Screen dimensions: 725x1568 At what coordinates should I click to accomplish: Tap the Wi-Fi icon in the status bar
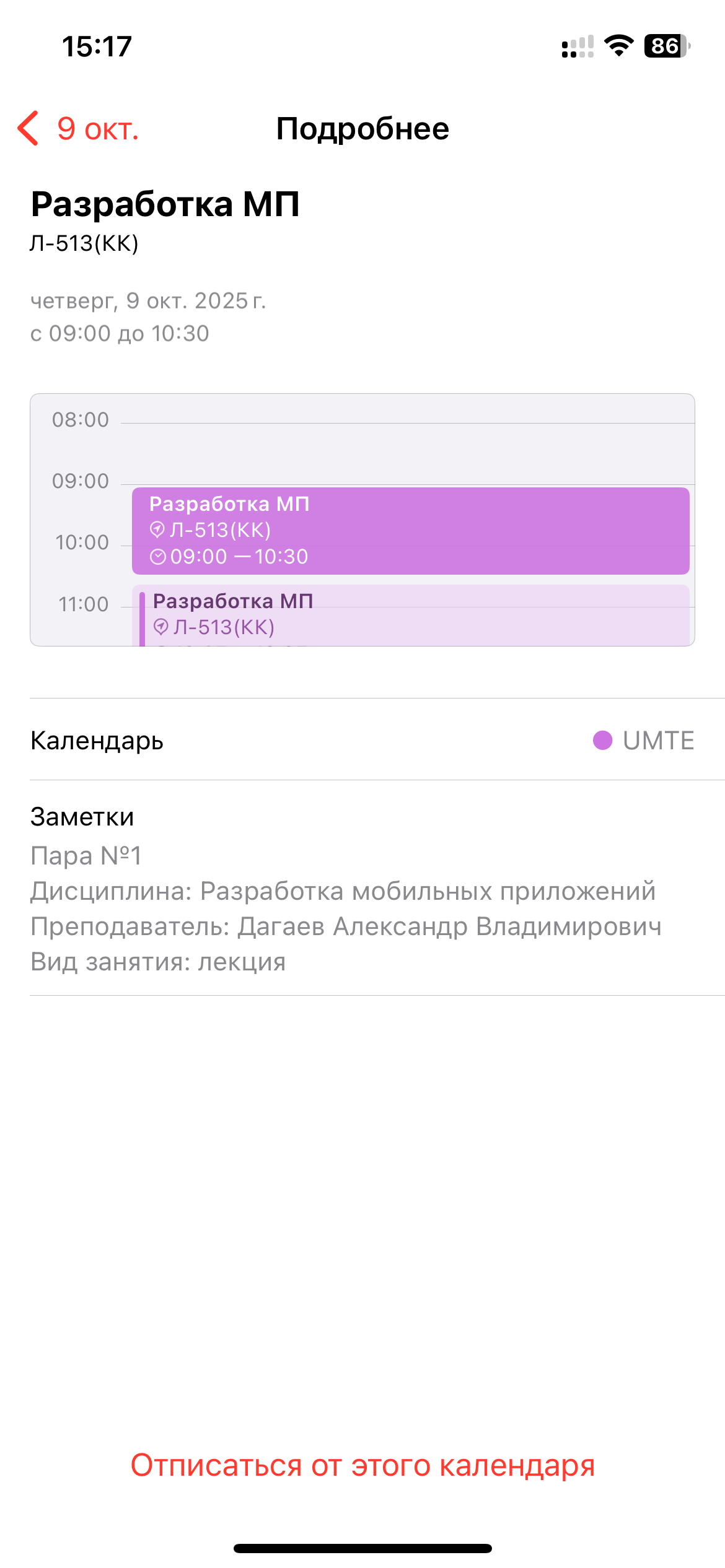(618, 45)
